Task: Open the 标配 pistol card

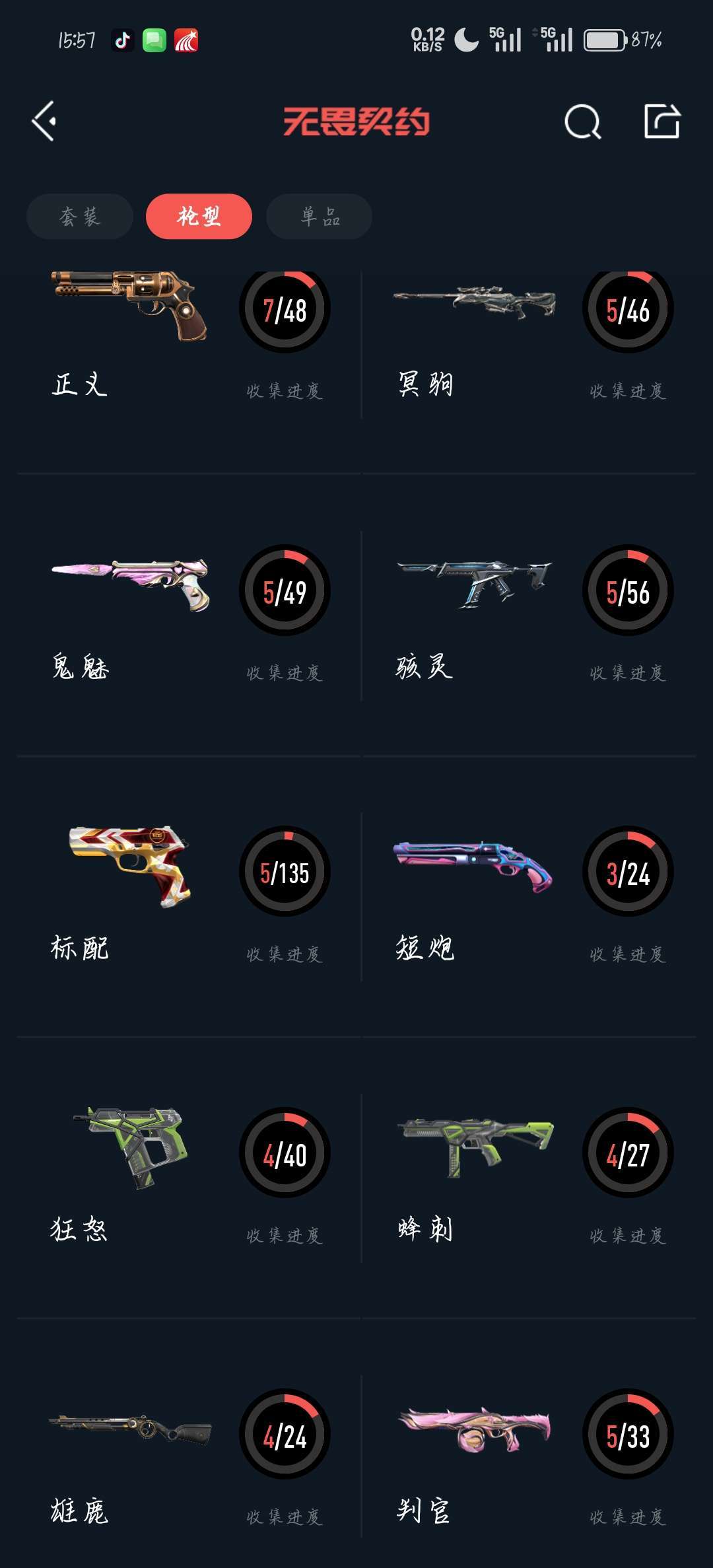Action: (x=189, y=897)
